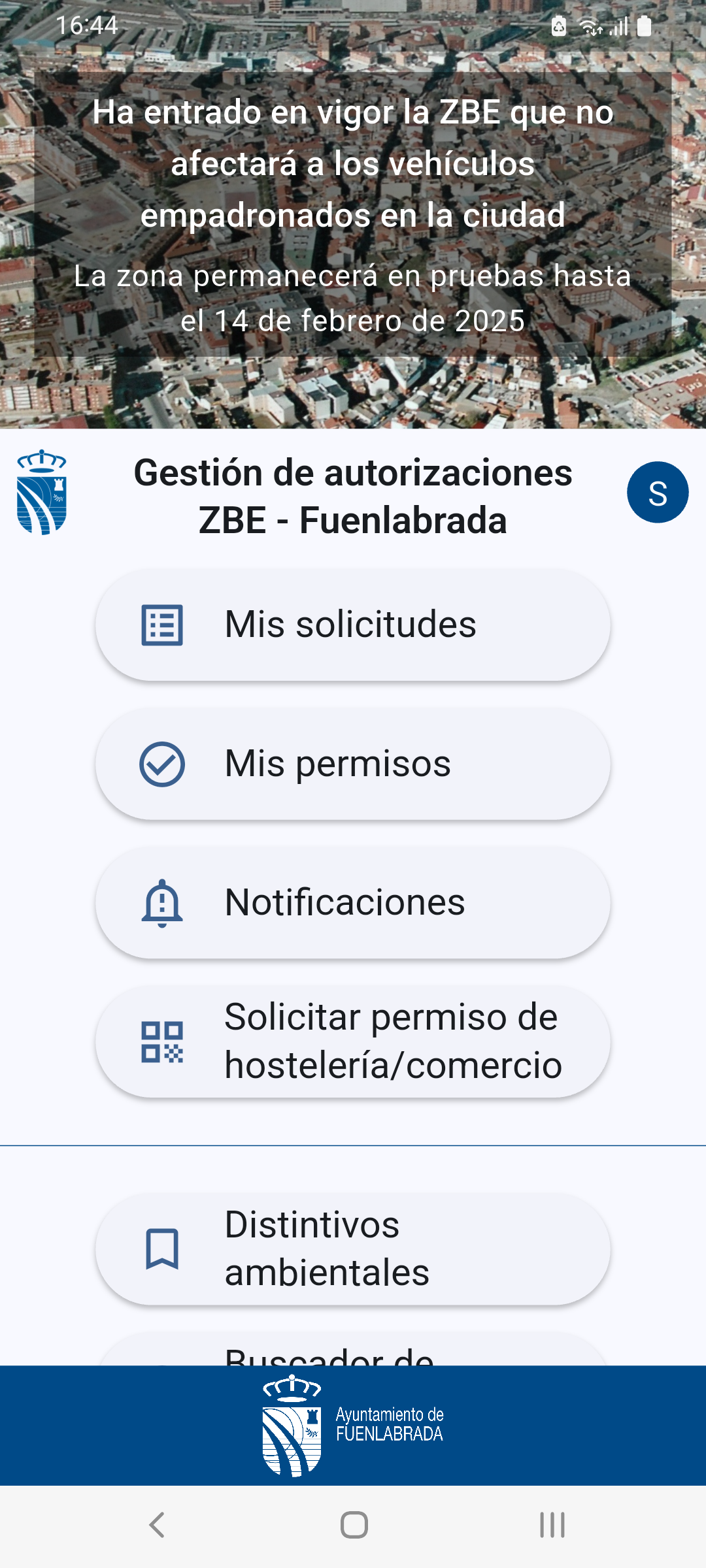Open Notificaciones

point(353,903)
